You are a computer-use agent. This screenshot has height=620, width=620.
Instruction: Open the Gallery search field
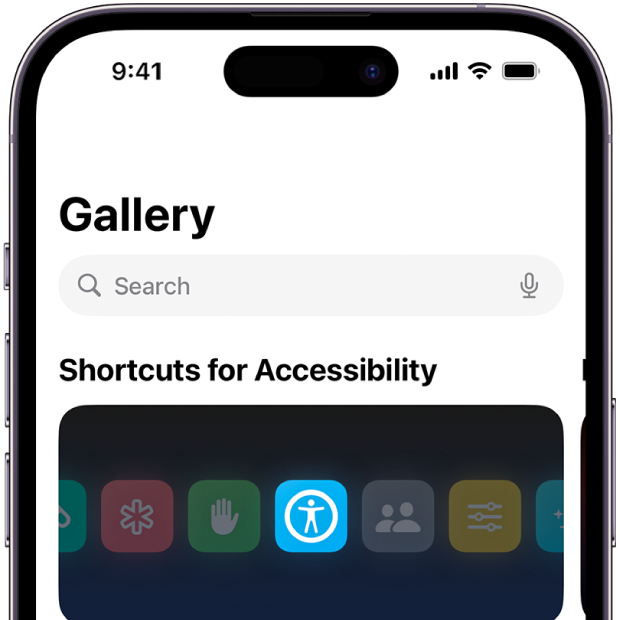tap(290, 286)
